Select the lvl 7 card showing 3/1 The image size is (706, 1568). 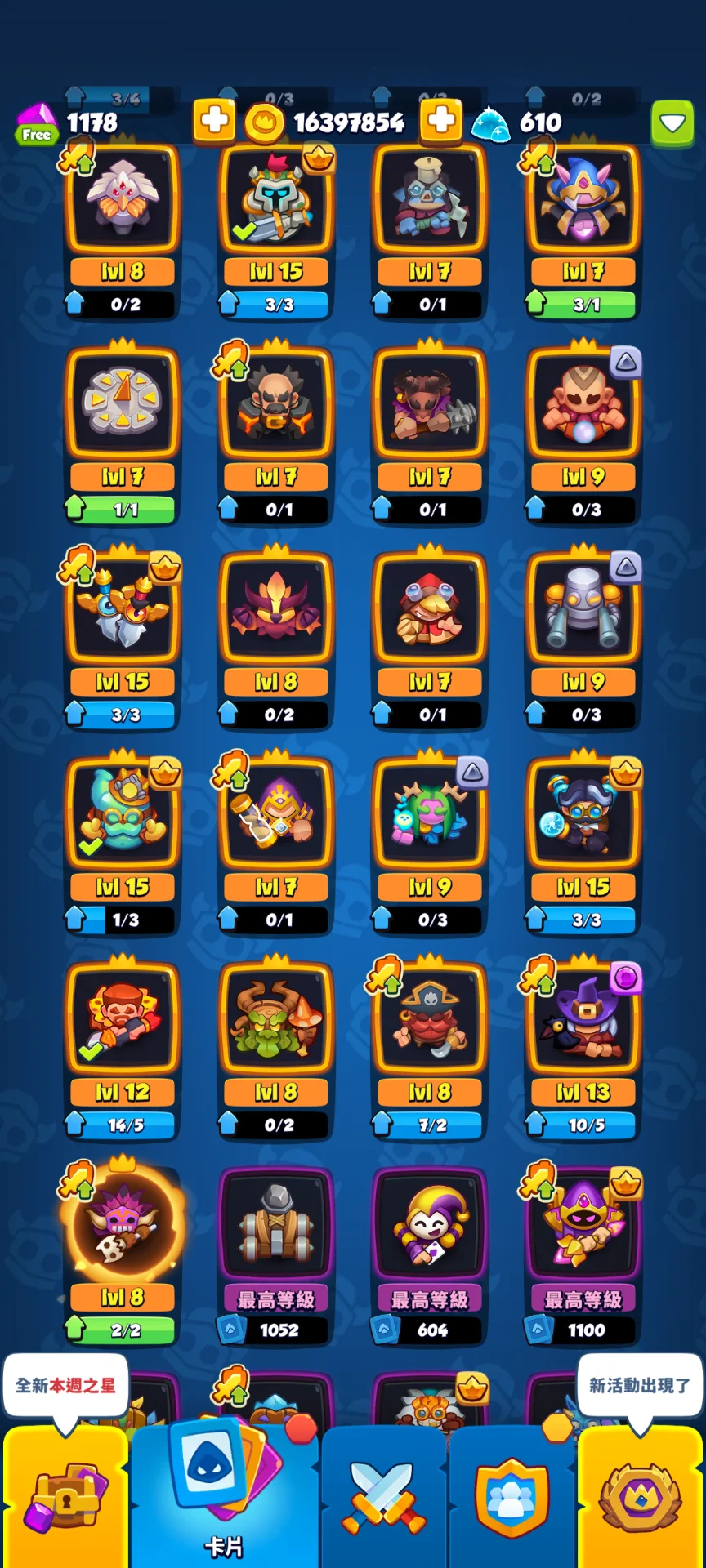[x=583, y=200]
